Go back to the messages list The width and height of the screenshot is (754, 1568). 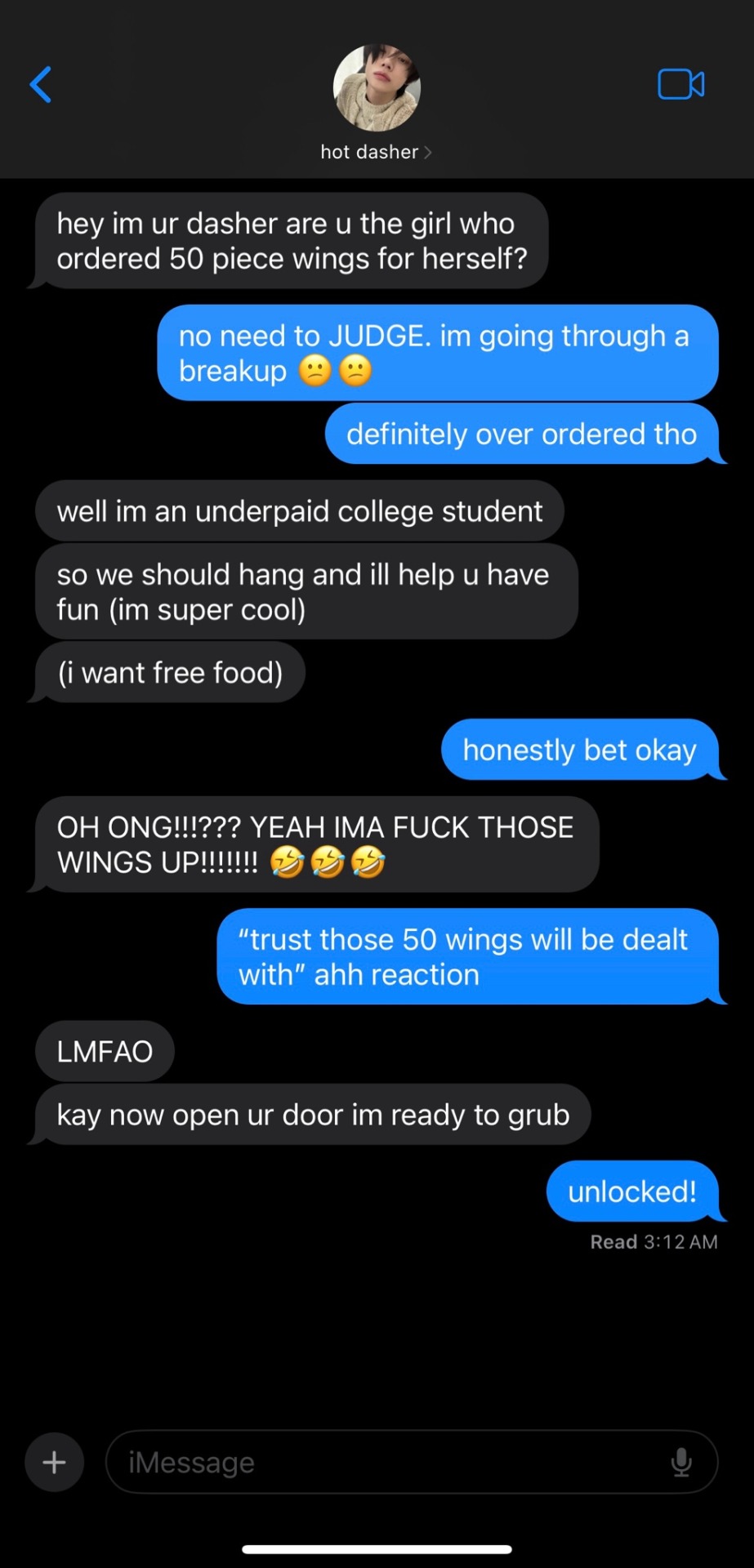click(41, 85)
